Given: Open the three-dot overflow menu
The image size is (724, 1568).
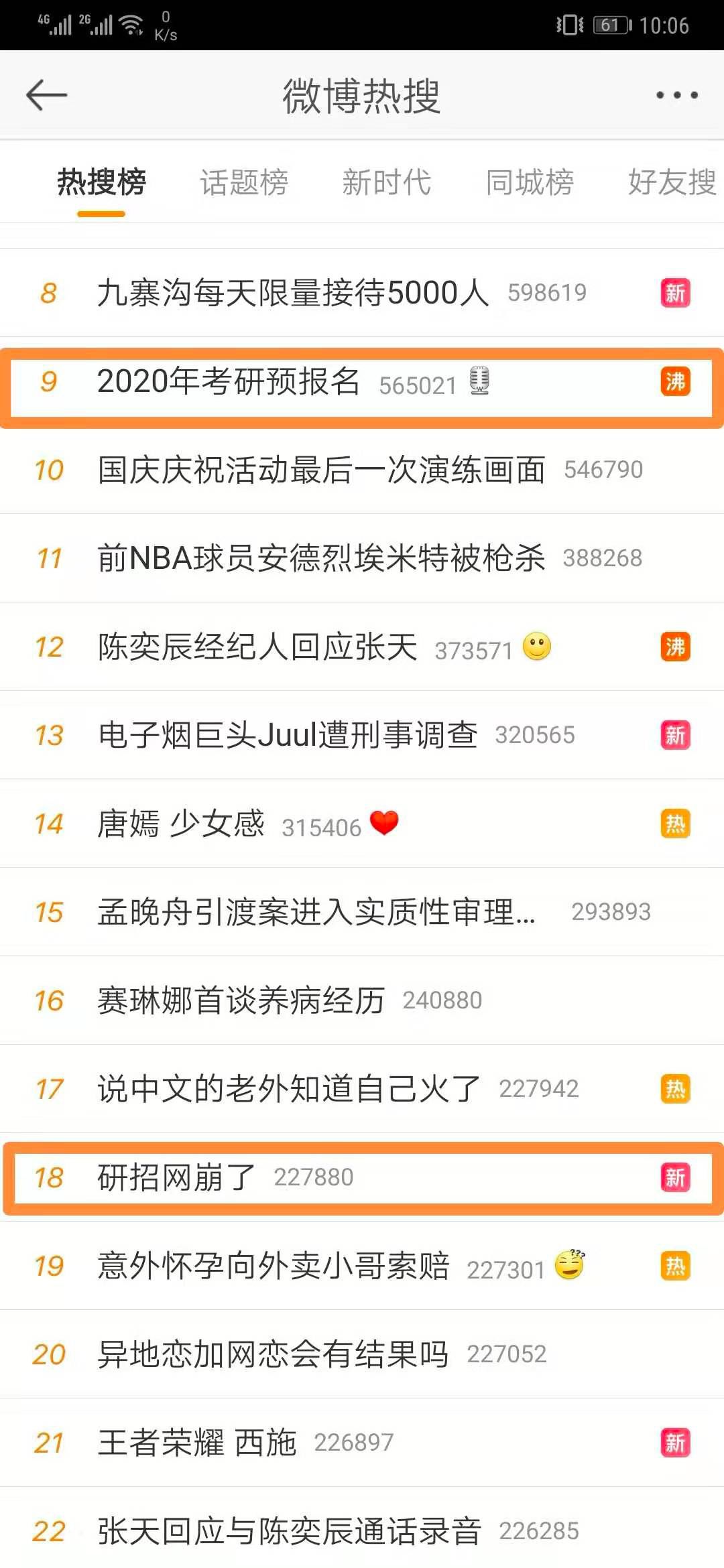Looking at the screenshot, I should pos(677,95).
